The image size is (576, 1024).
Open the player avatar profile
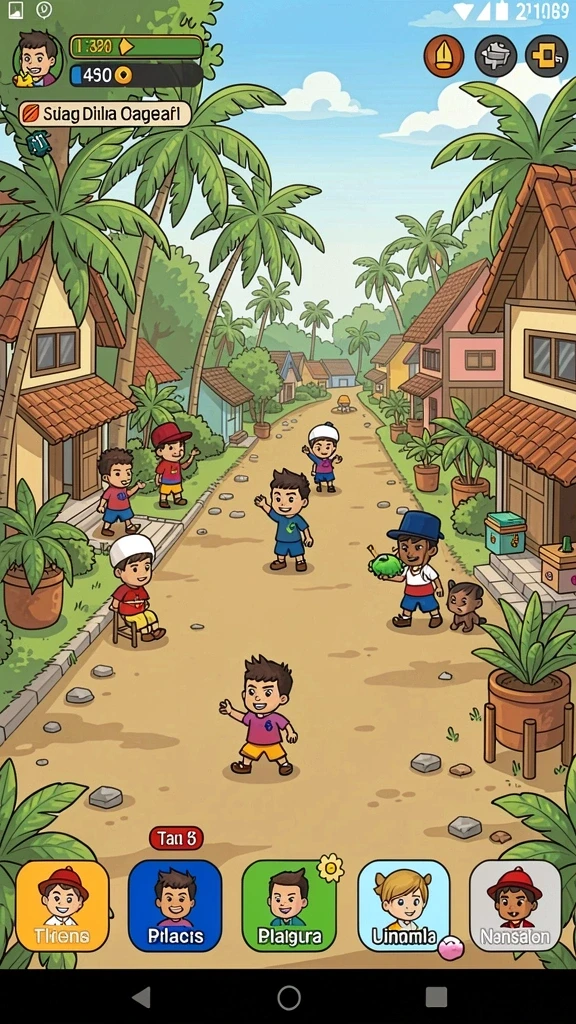click(37, 58)
